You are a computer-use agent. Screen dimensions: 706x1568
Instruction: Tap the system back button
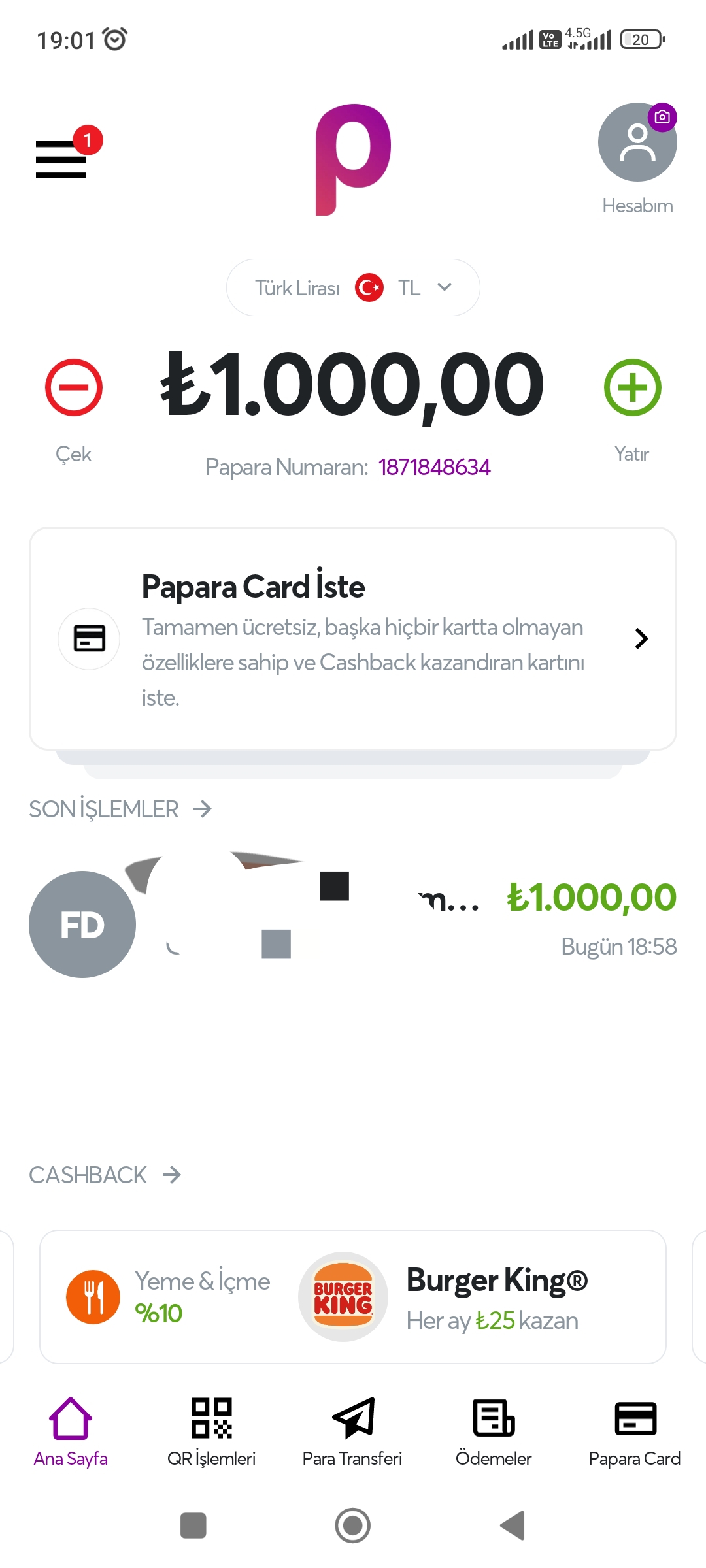pos(513,1526)
